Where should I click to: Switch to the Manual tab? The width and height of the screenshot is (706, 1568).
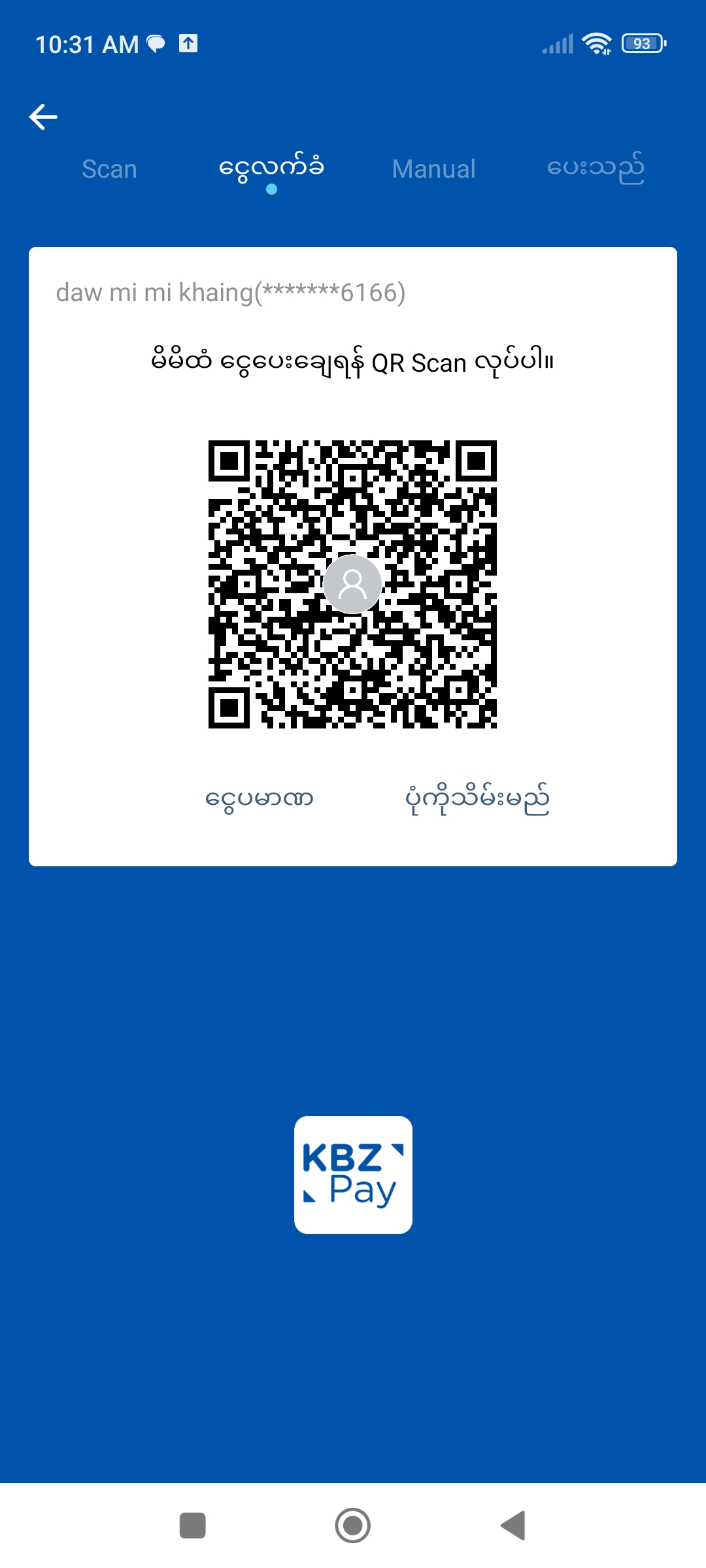tap(433, 169)
